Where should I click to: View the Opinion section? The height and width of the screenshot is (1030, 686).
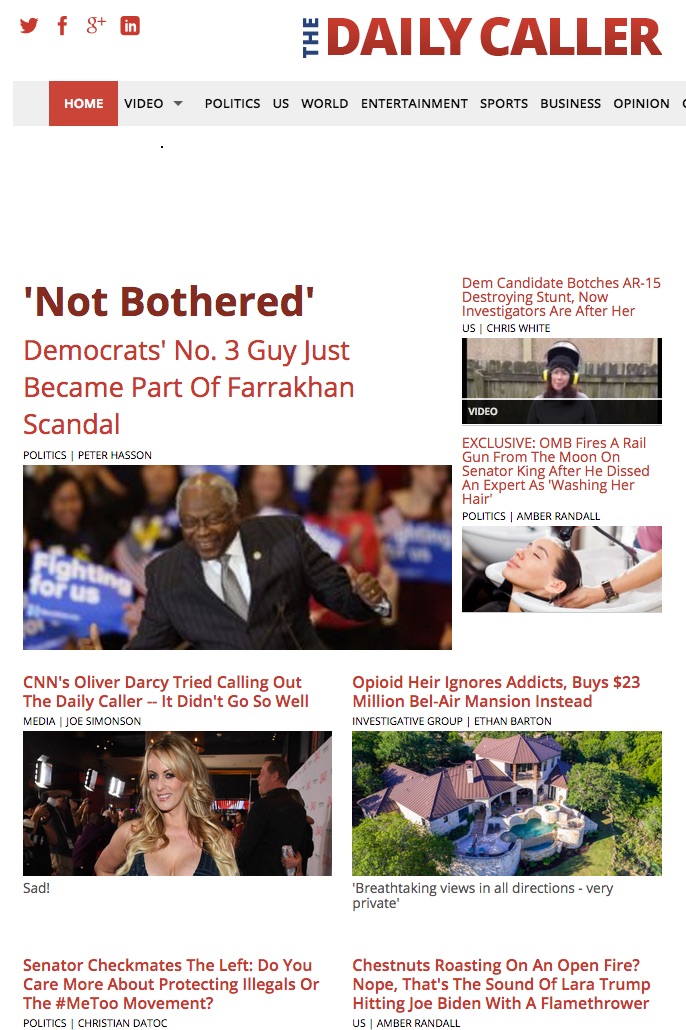[x=641, y=103]
